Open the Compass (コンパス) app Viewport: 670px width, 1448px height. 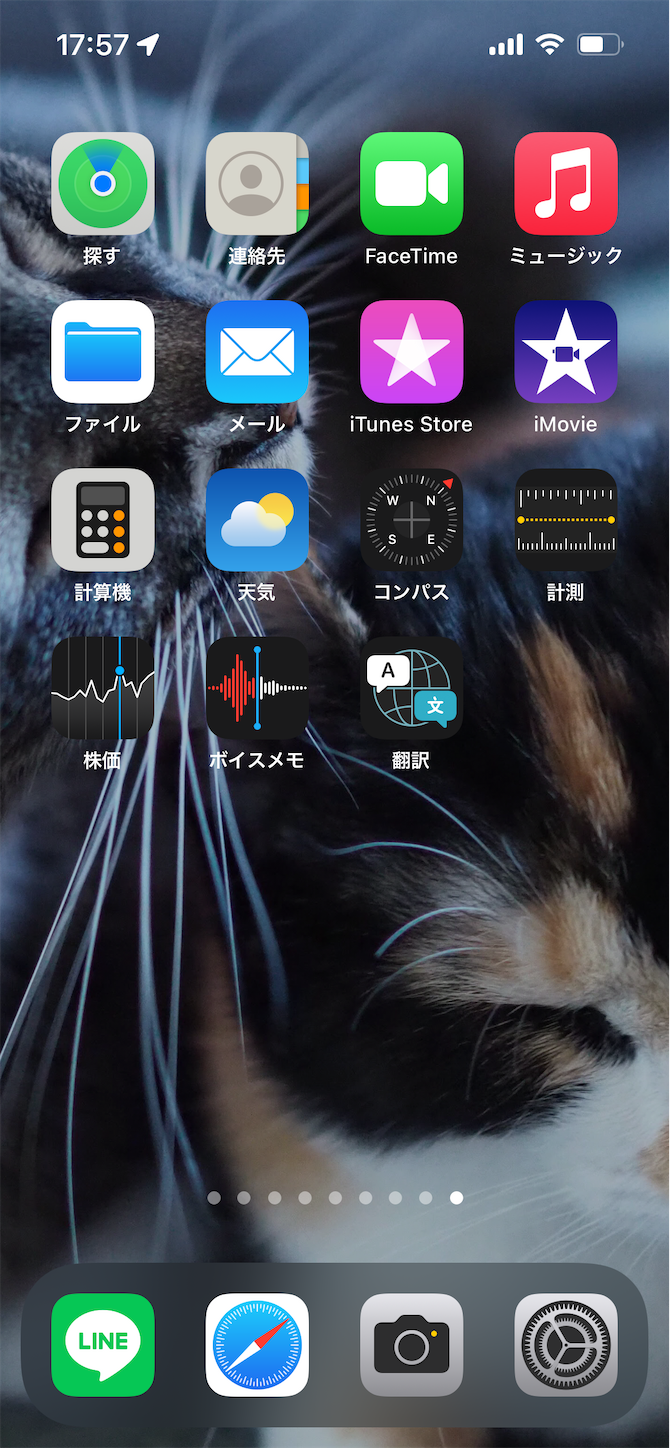tap(411, 520)
